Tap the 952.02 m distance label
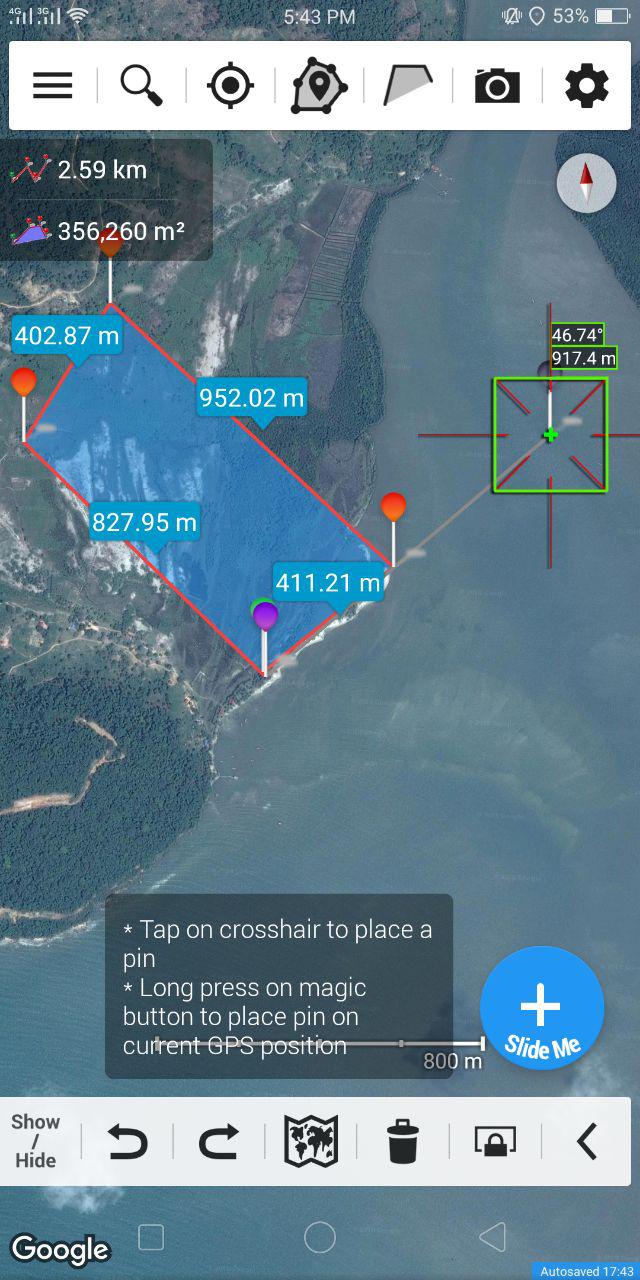Image resolution: width=640 pixels, height=1280 pixels. pyautogui.click(x=252, y=398)
